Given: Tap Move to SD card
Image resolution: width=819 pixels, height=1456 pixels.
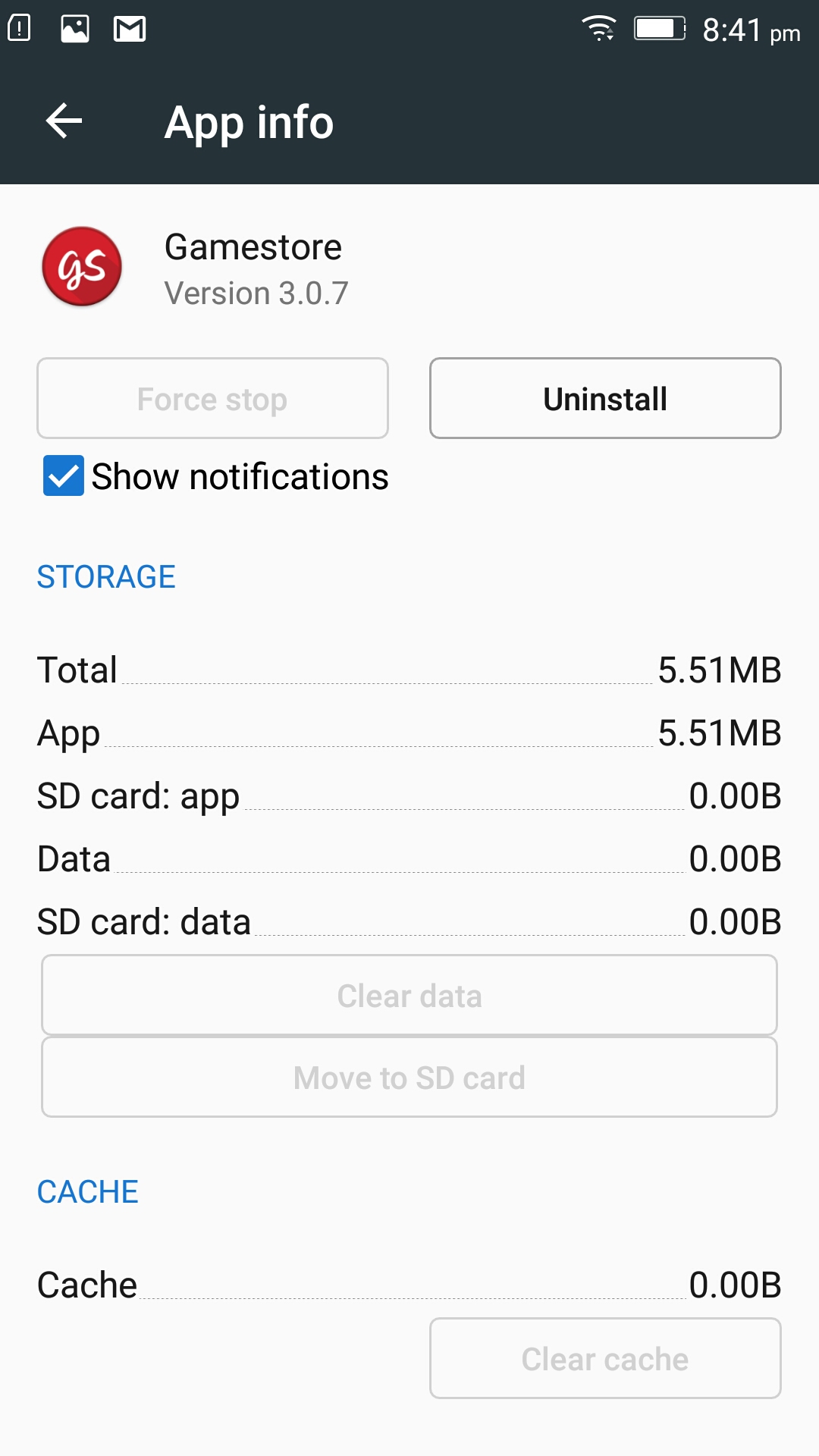Looking at the screenshot, I should (x=409, y=1078).
